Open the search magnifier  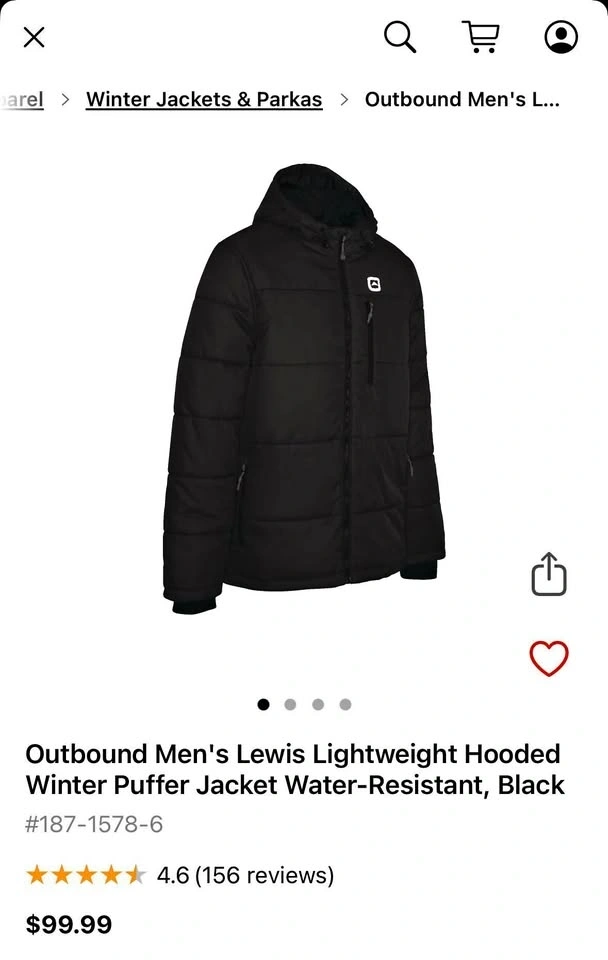[x=400, y=37]
